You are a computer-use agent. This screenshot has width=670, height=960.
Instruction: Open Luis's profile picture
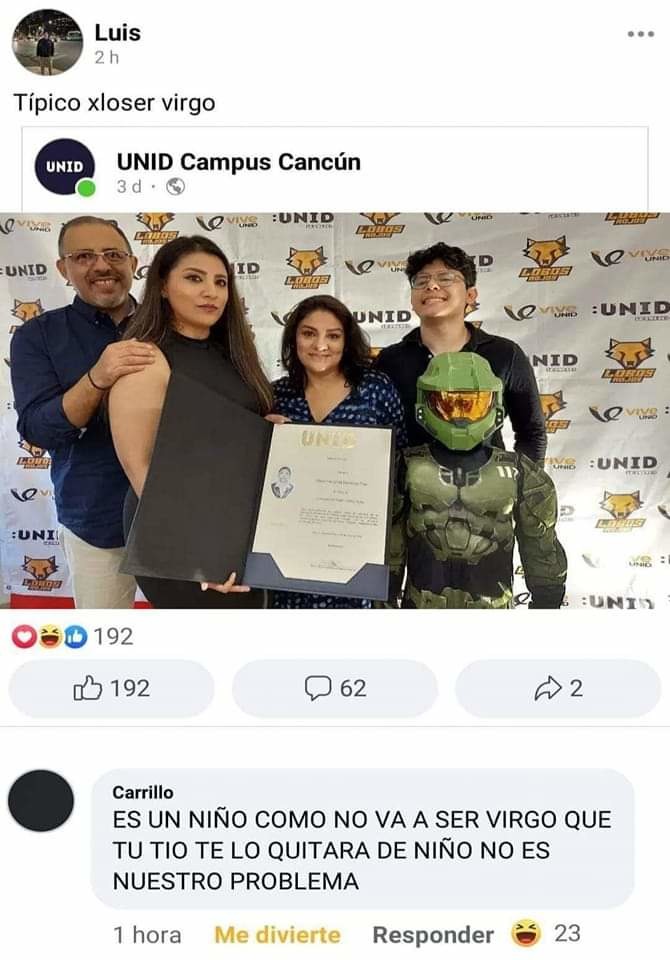47,42
